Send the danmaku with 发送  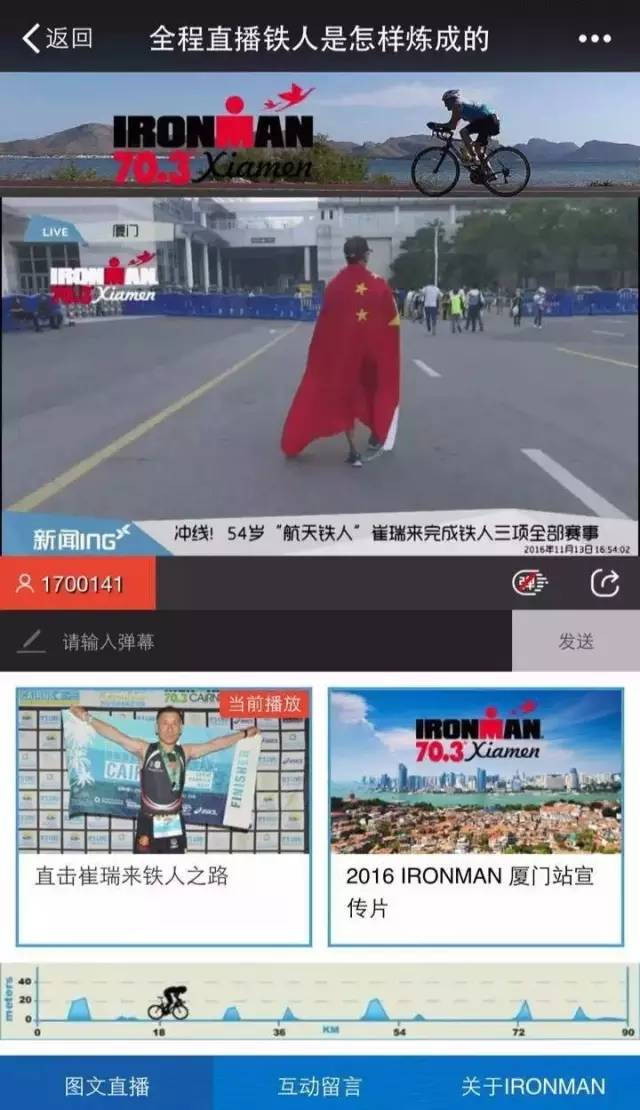(x=575, y=642)
